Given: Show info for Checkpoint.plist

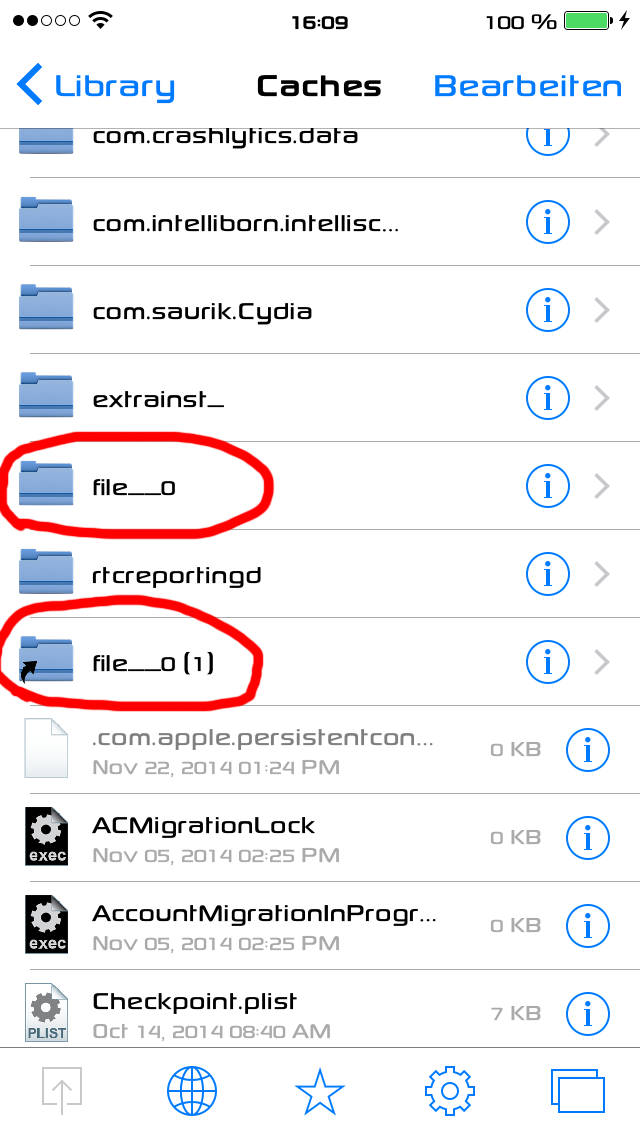Looking at the screenshot, I should (587, 1012).
